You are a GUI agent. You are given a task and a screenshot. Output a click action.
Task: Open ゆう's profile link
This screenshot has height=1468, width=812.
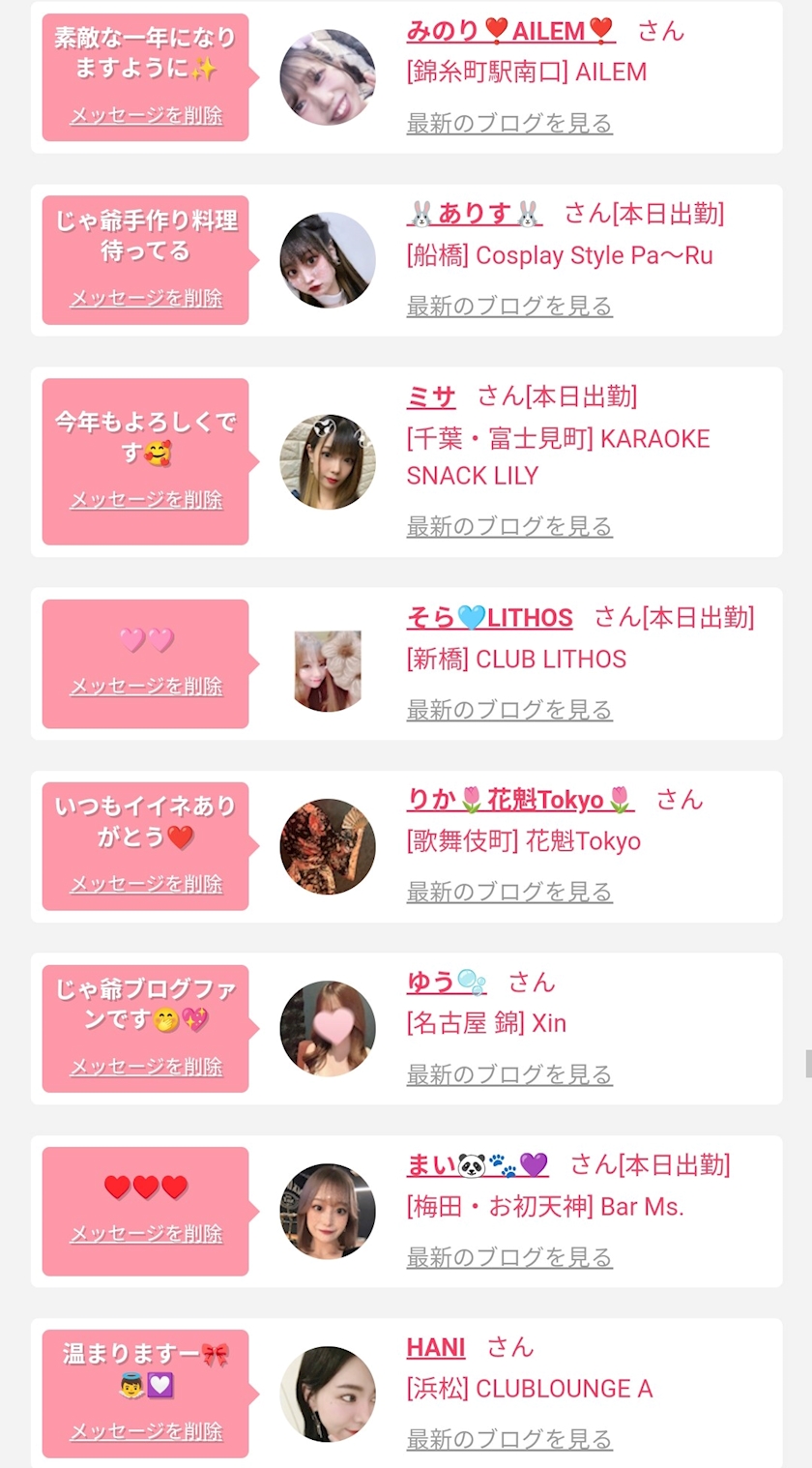(447, 983)
